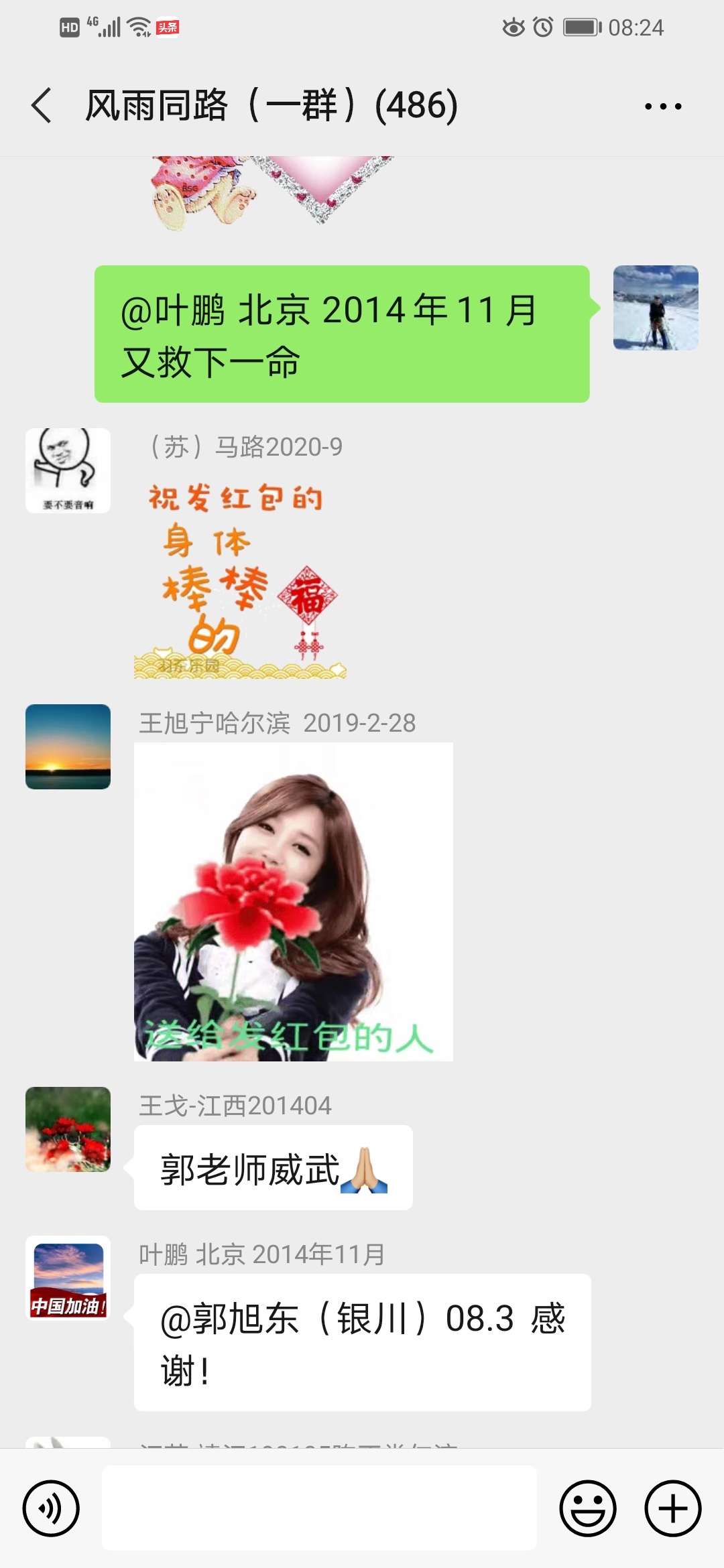Viewport: 724px width, 1568px height.
Task: Open avatar of 王旭宁哈尔滨
Action: tap(68, 746)
